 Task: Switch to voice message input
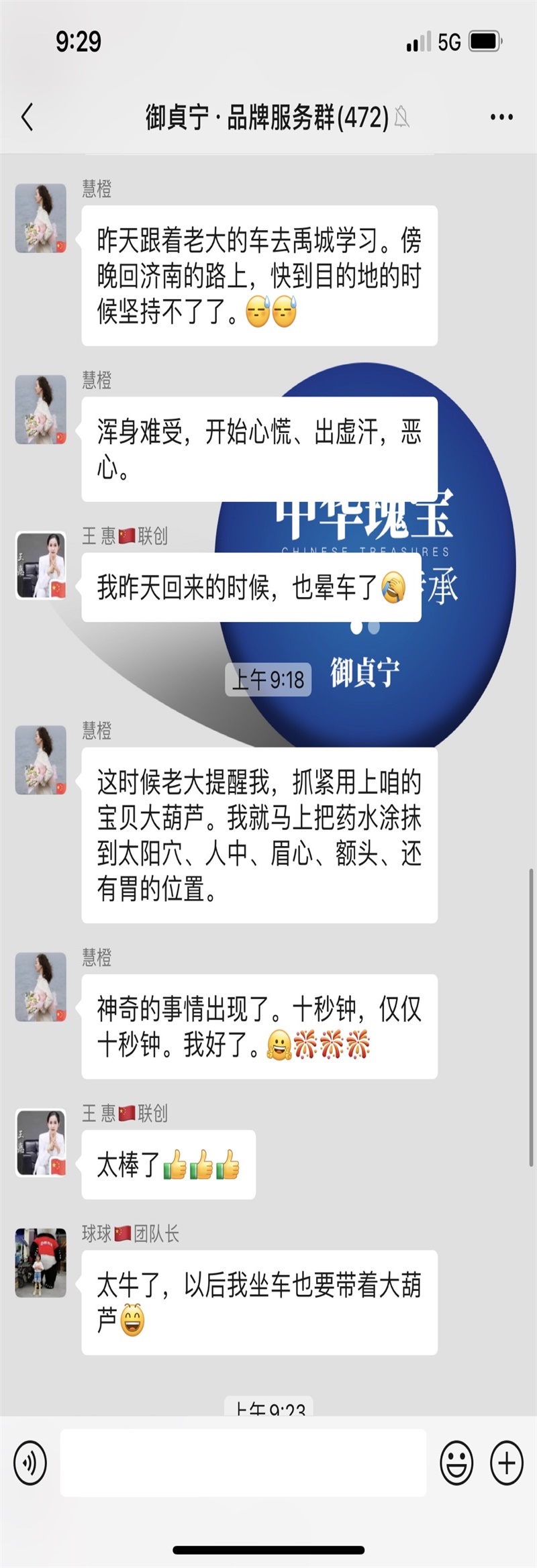(x=30, y=1463)
